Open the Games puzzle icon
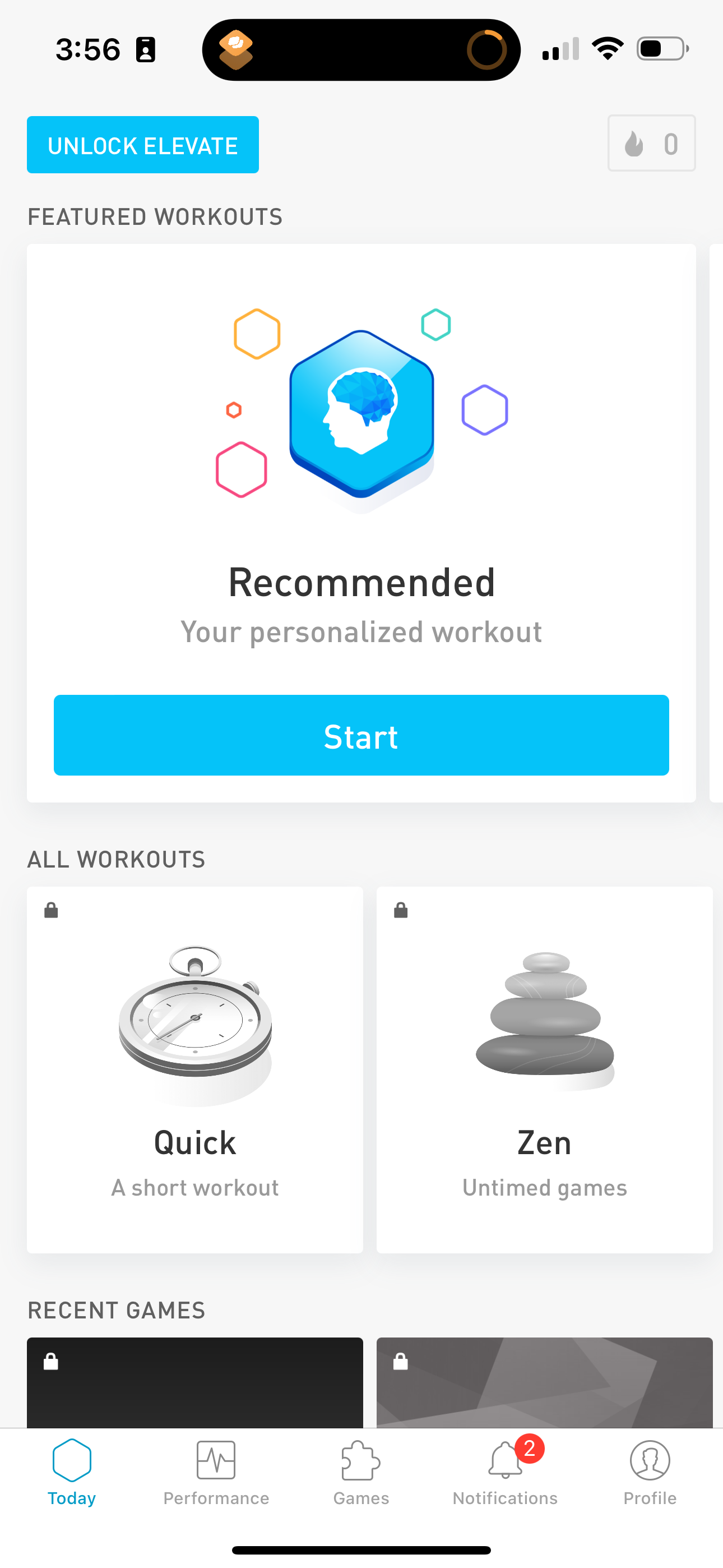Viewport: 723px width, 1568px height. click(360, 1460)
